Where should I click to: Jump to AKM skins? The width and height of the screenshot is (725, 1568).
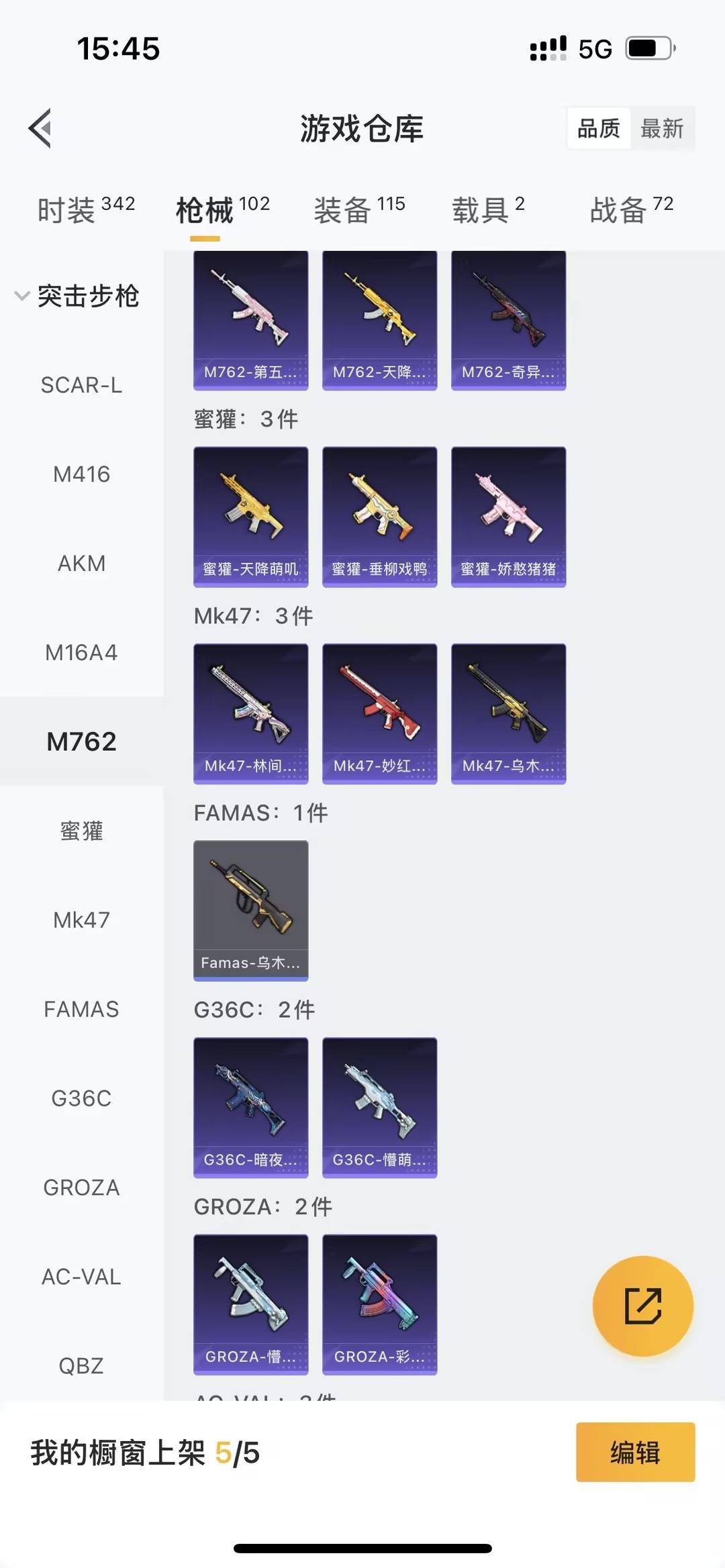[x=81, y=564]
